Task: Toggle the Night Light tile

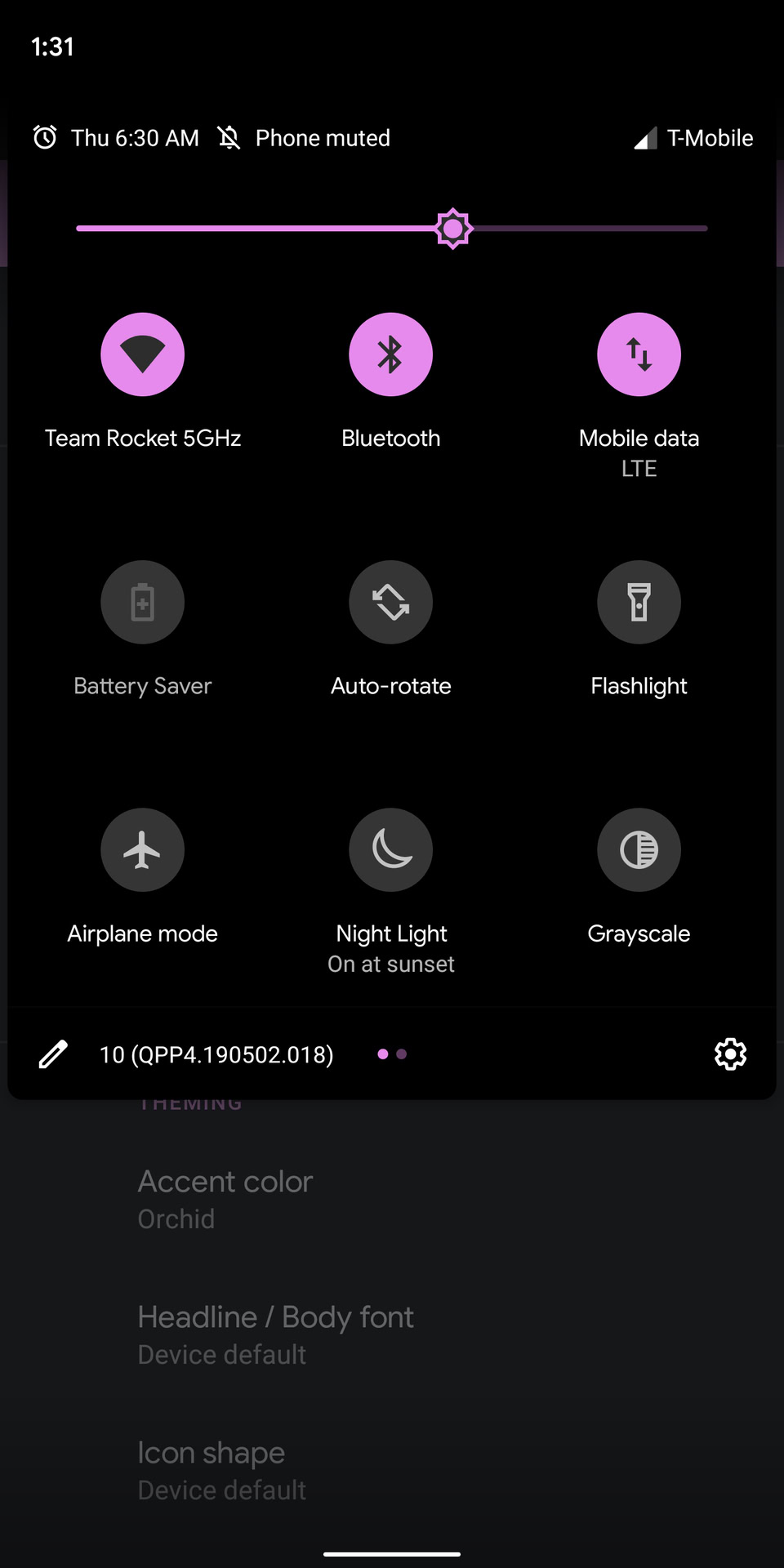Action: click(390, 849)
